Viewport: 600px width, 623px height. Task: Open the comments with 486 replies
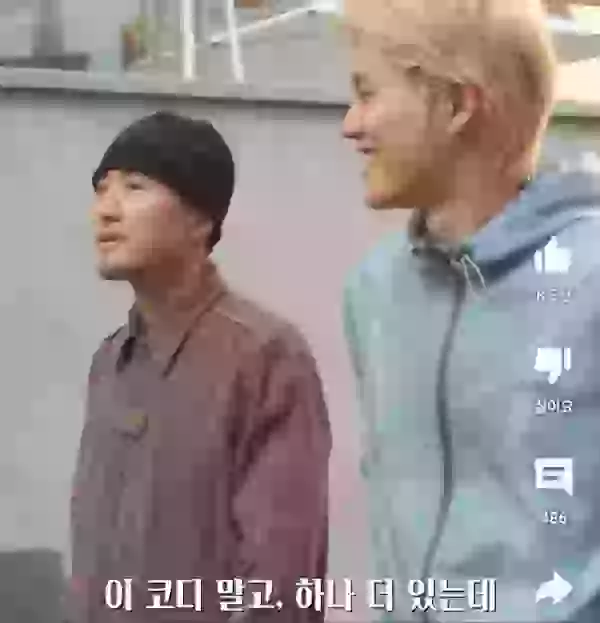click(x=553, y=476)
